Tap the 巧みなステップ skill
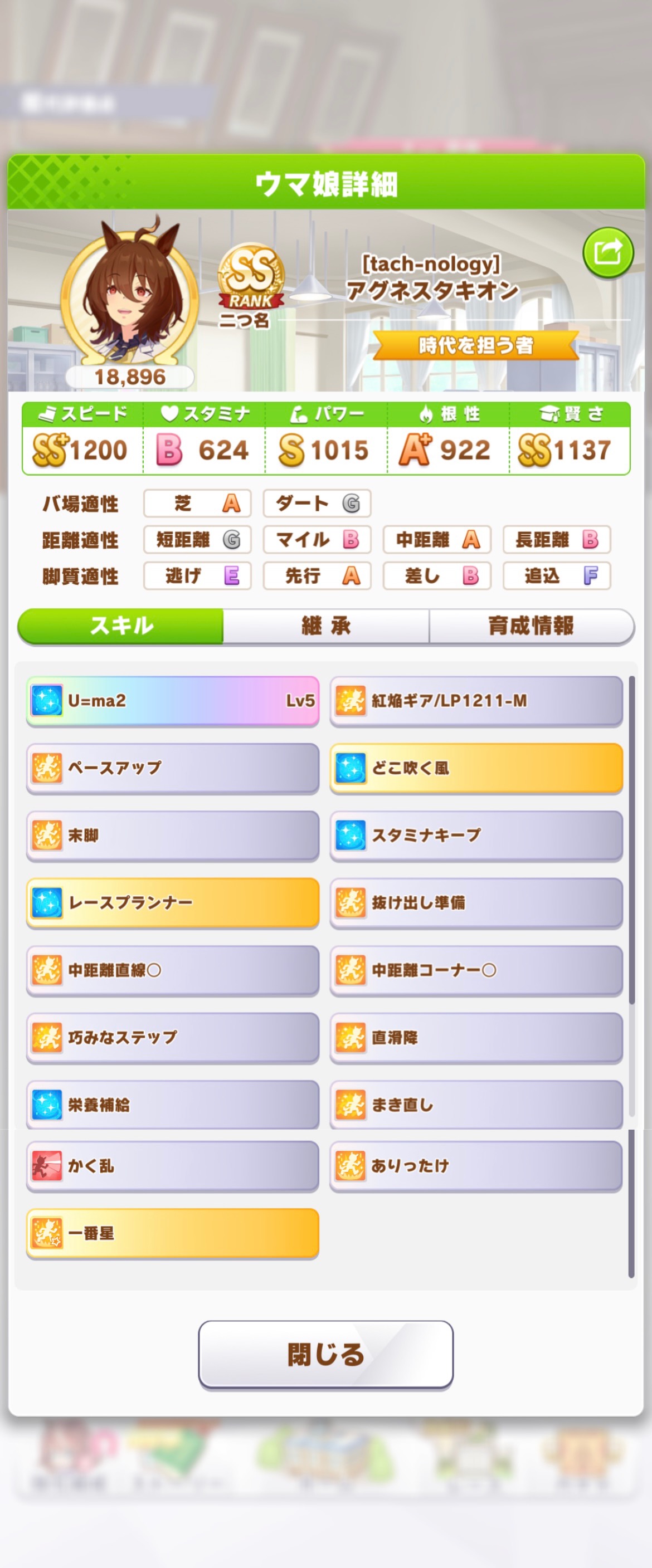Image resolution: width=652 pixels, height=1568 pixels. pos(173,1037)
